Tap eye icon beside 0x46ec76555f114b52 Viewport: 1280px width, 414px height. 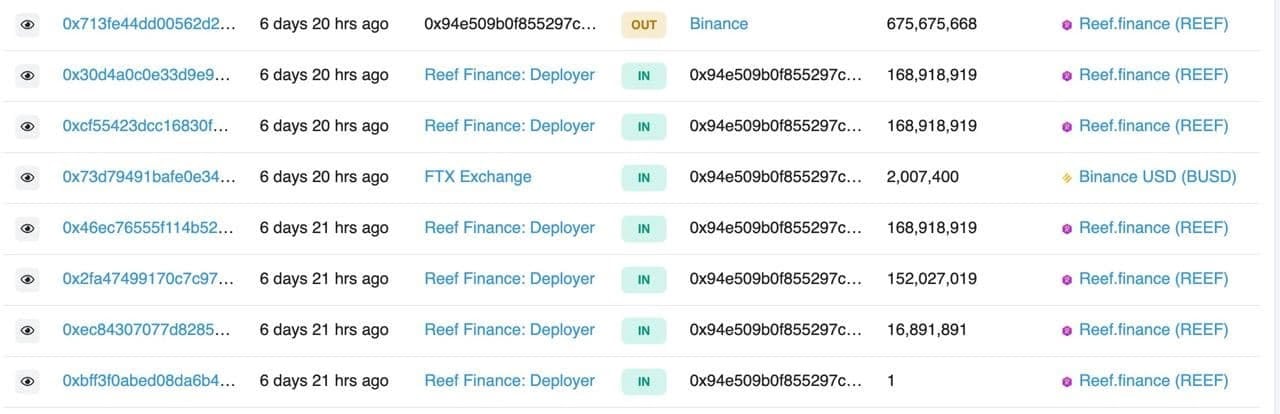28,228
